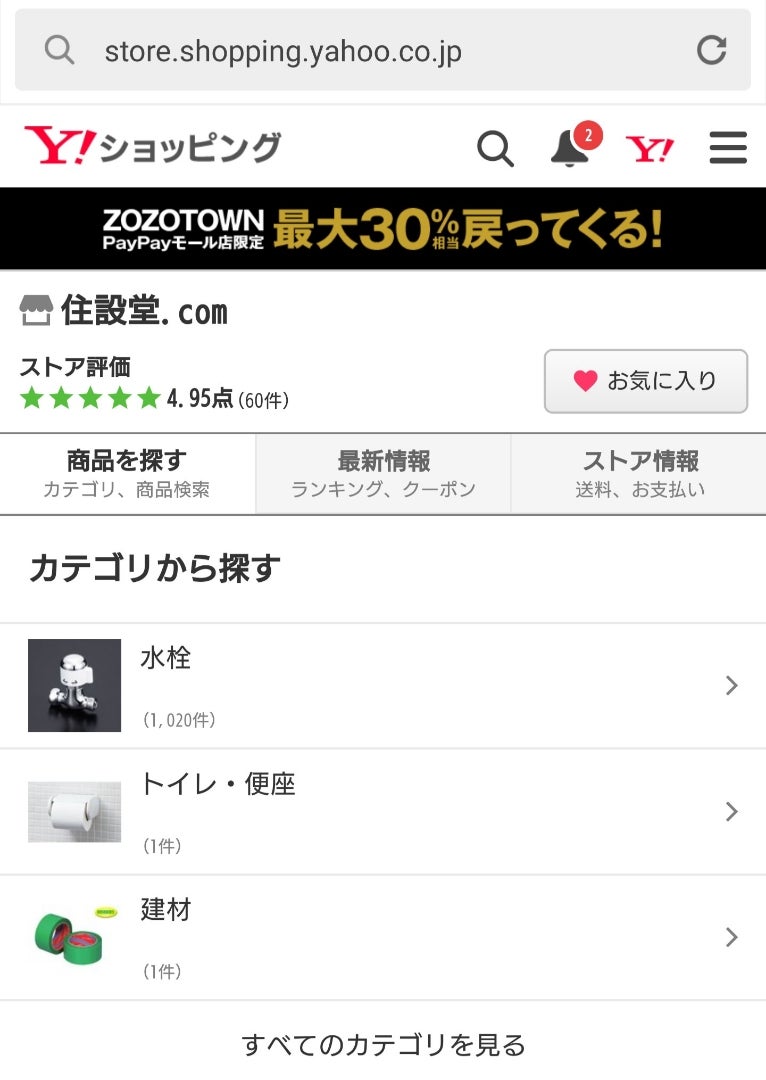The image size is (766, 1080).
Task: Select the 商品を探す tab
Action: point(127,474)
